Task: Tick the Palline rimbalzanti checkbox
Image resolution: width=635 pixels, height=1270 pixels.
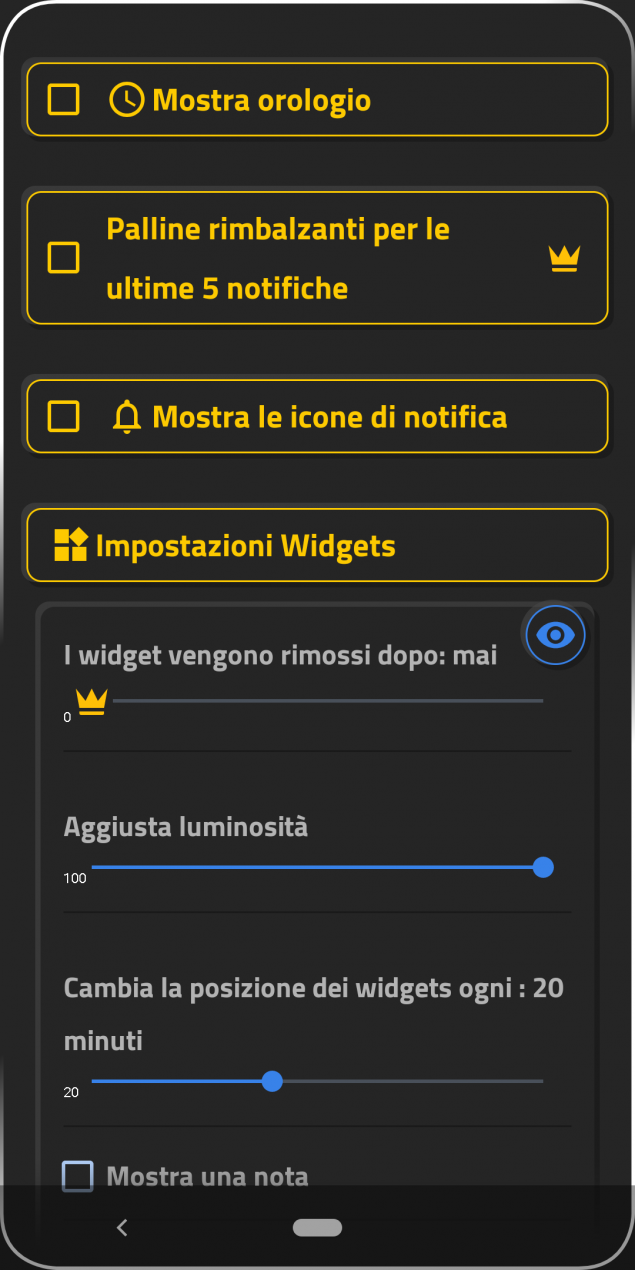Action: [64, 258]
